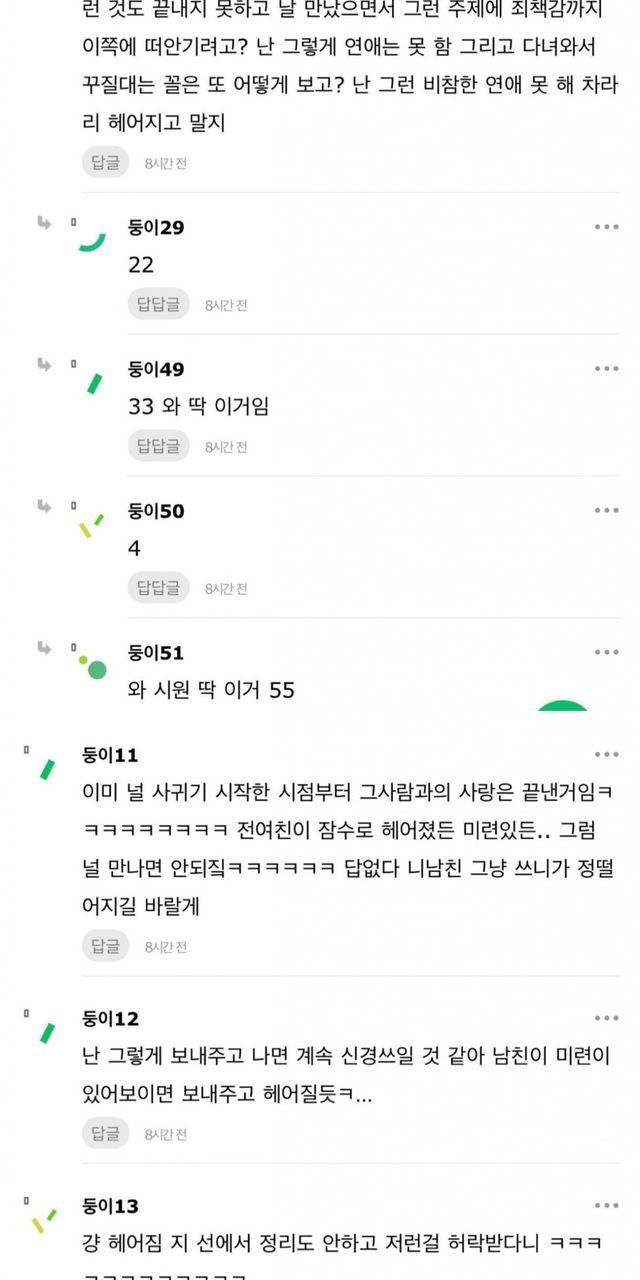Open the overflow menu on 둥이29's comment
Screen dimensions: 640x1280
606,227
